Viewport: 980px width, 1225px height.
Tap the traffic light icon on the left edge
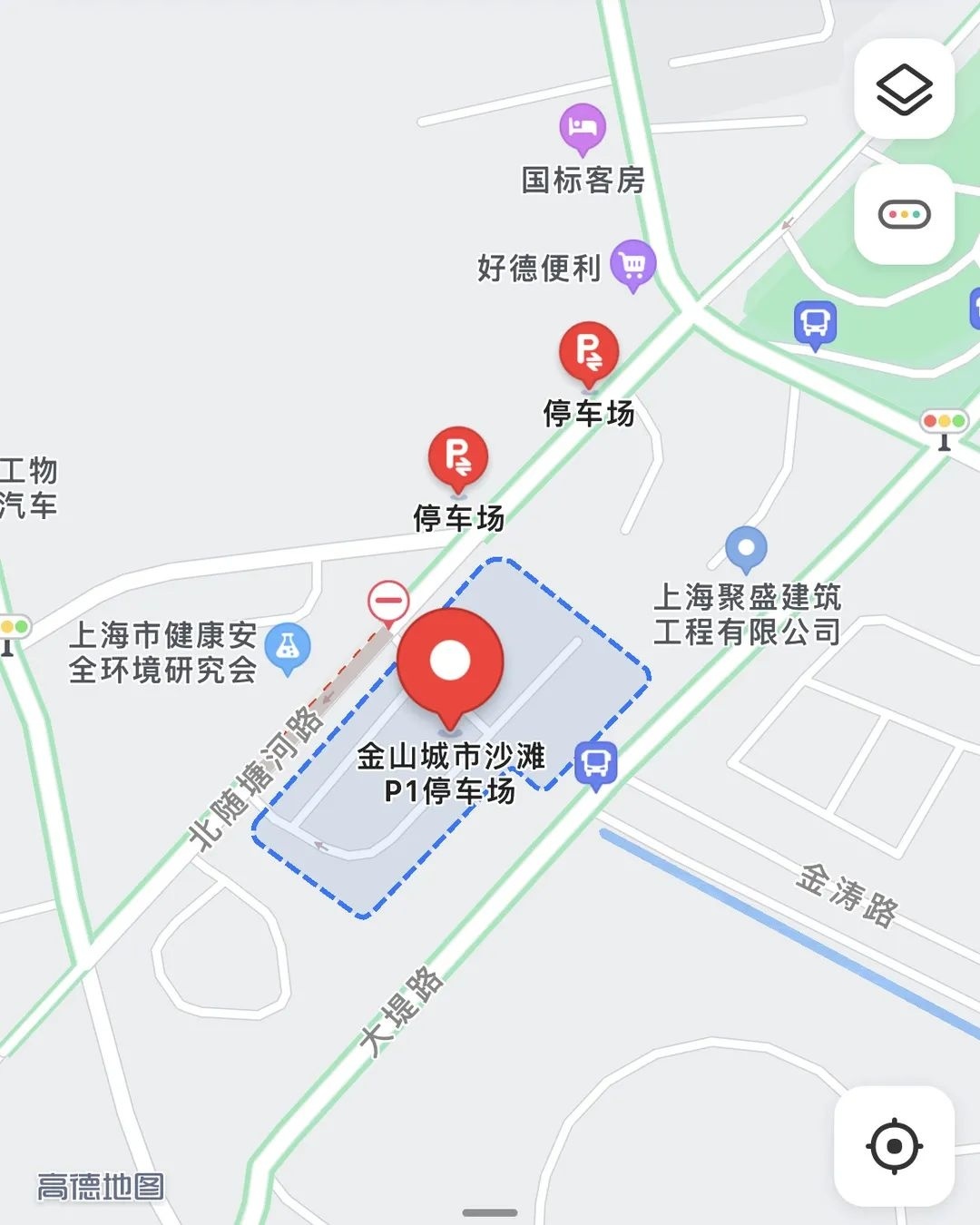coord(7,626)
